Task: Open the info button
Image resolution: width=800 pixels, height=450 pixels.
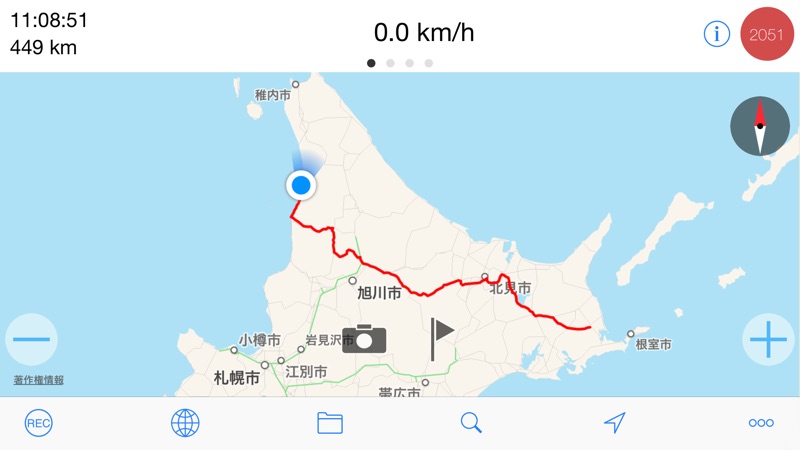Action: (717, 34)
